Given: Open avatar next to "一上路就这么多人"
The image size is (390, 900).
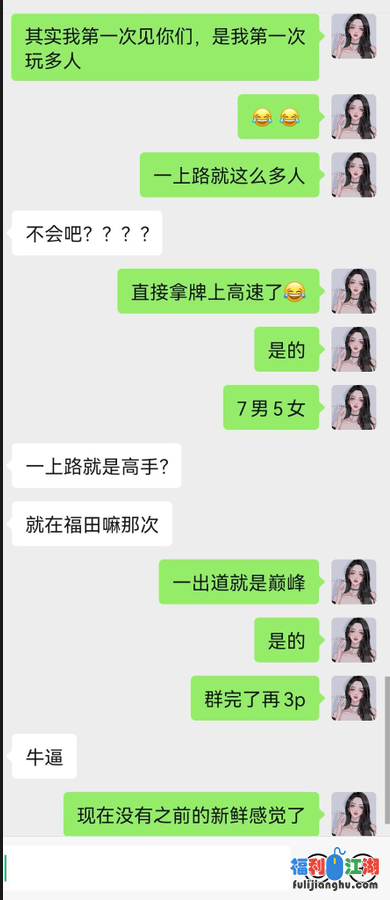Looking at the screenshot, I should coord(354,174).
